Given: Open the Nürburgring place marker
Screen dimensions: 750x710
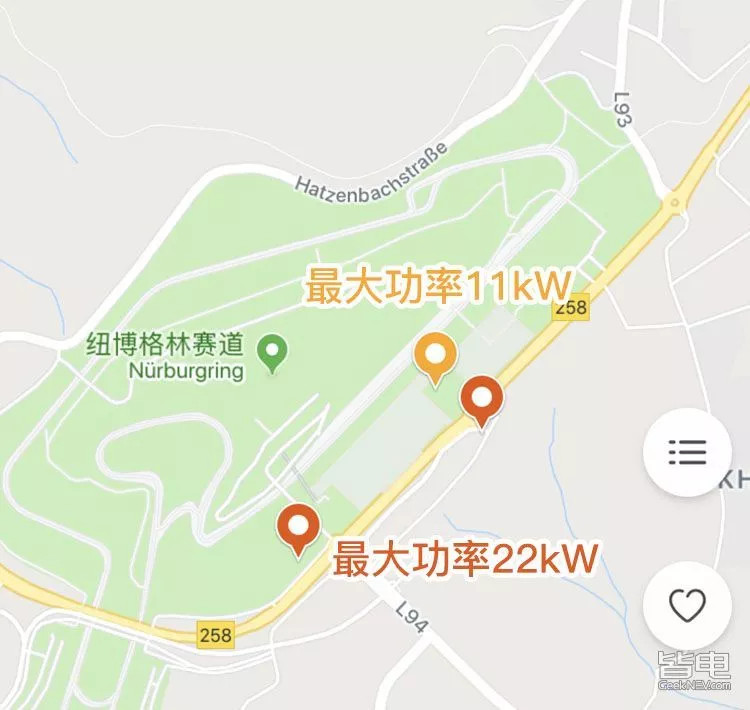Looking at the screenshot, I should [272, 352].
